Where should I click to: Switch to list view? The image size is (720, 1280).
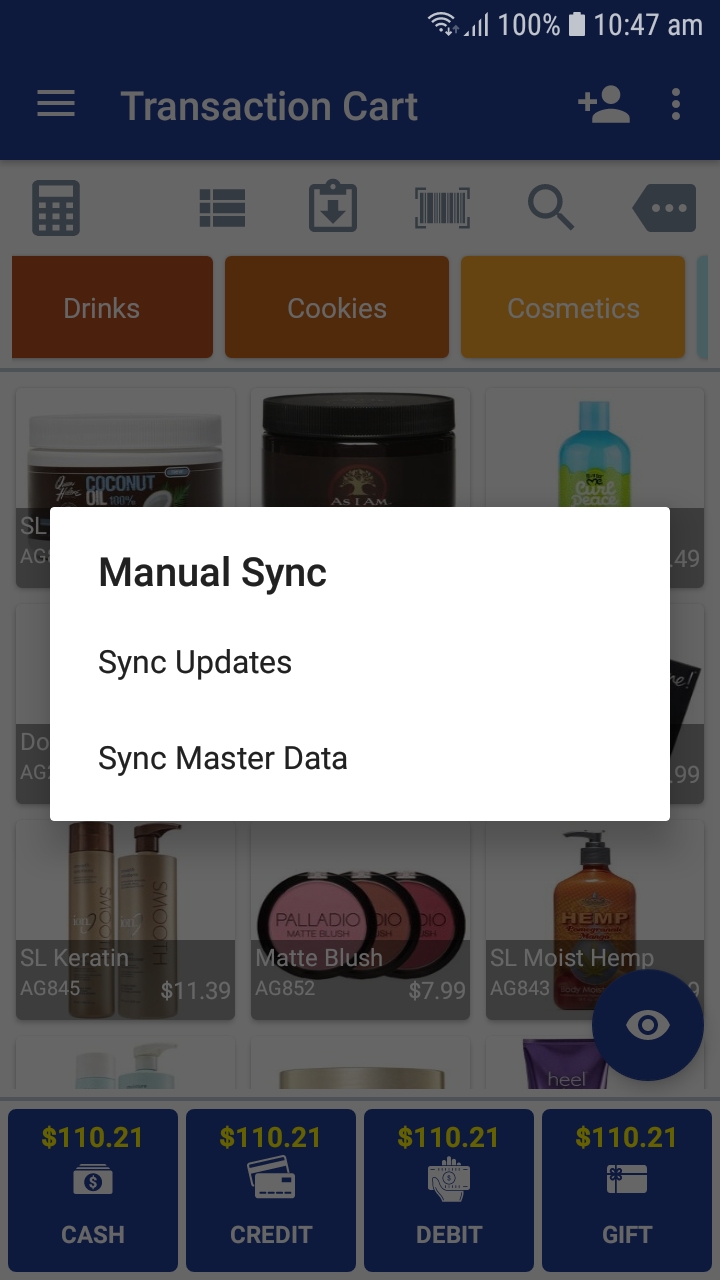pyautogui.click(x=222, y=208)
